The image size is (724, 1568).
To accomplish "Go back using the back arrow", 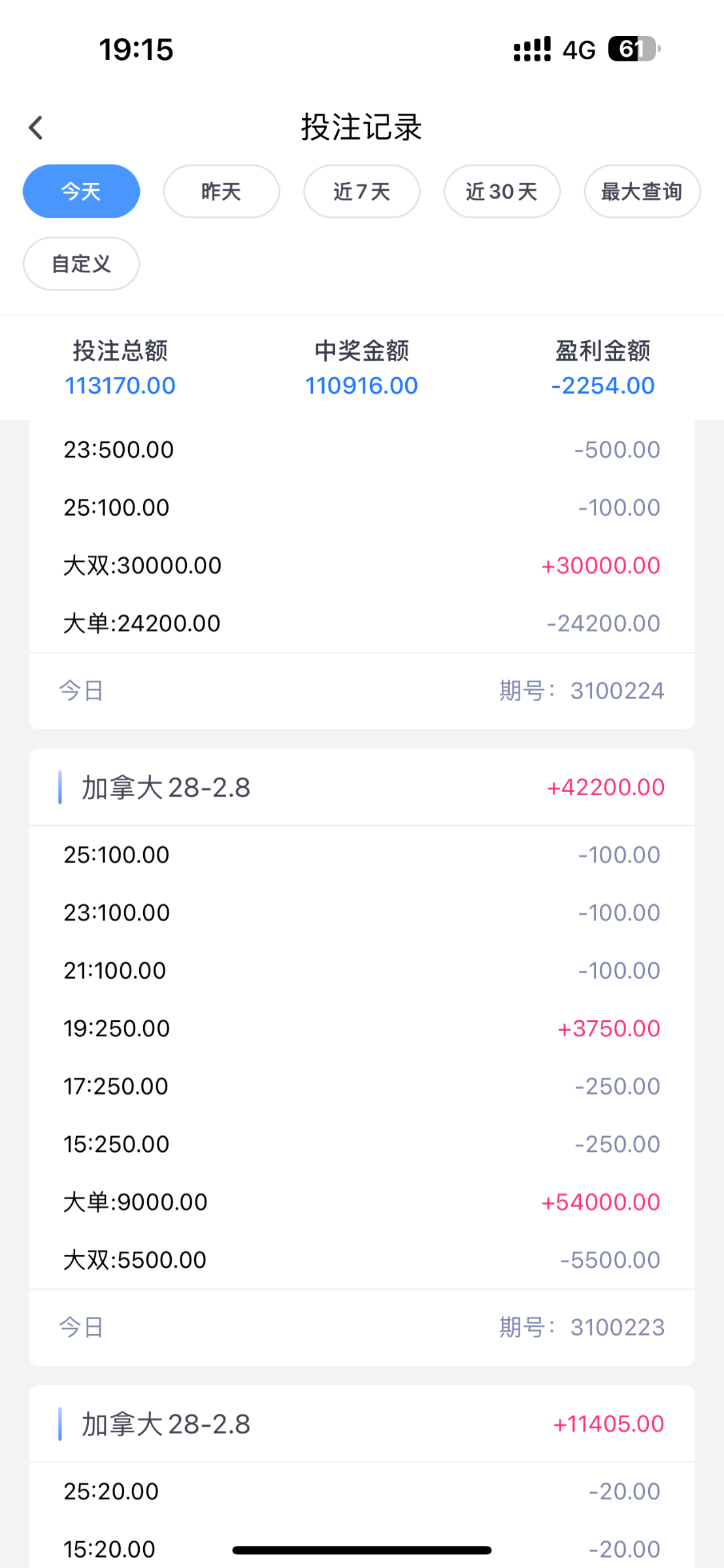I will [36, 127].
